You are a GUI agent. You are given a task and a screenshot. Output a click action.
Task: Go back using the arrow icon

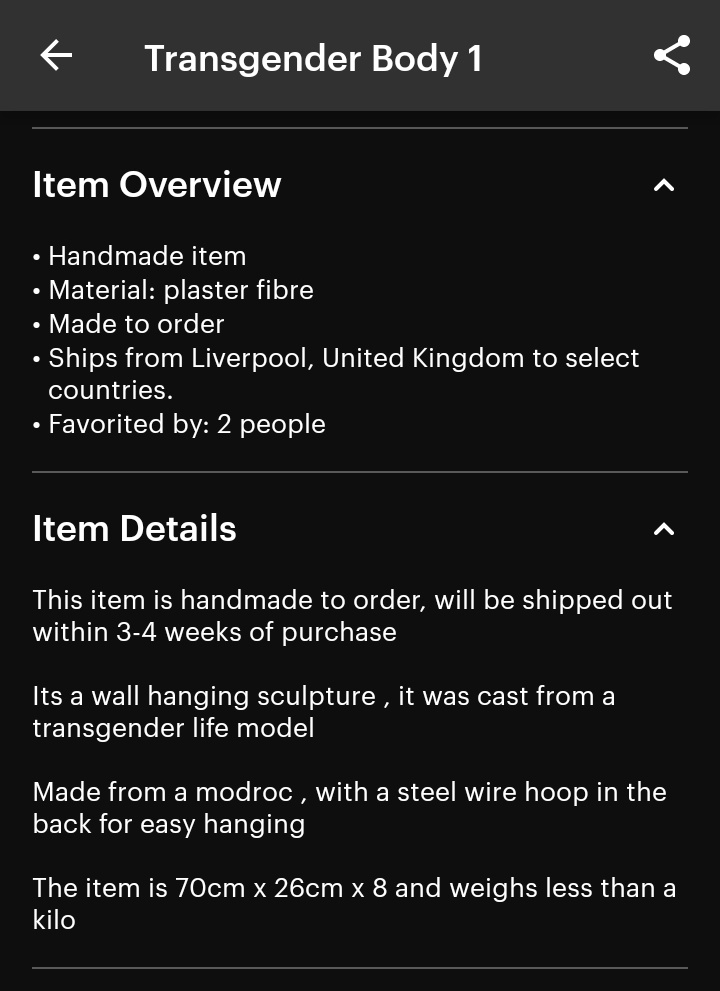[56, 56]
